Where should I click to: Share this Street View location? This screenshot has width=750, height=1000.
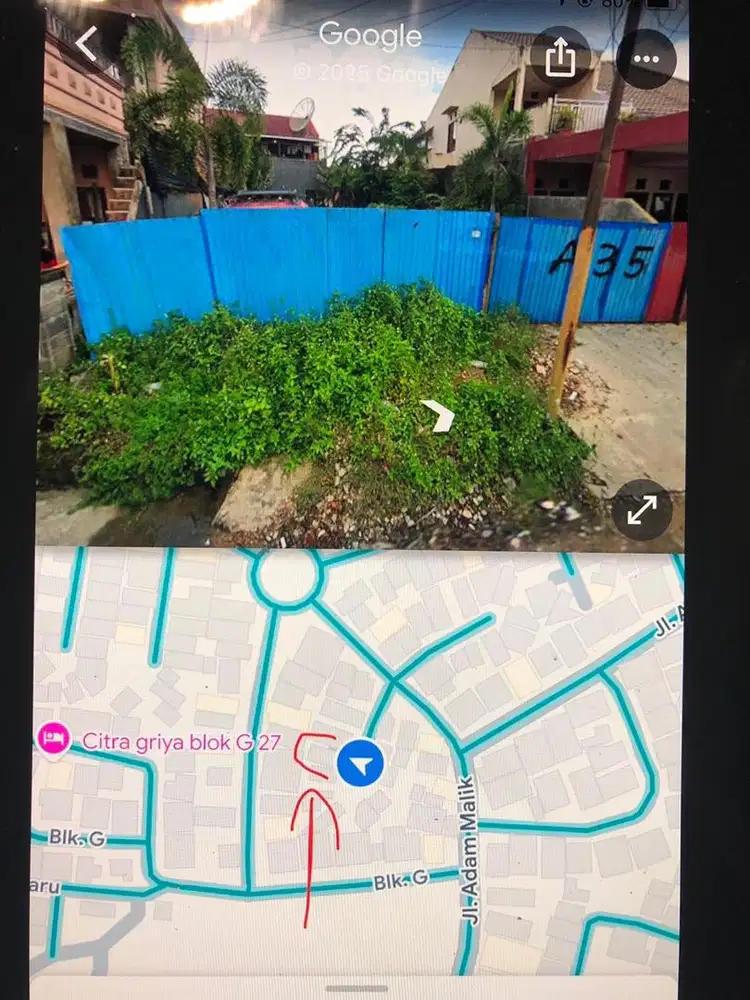560,58
